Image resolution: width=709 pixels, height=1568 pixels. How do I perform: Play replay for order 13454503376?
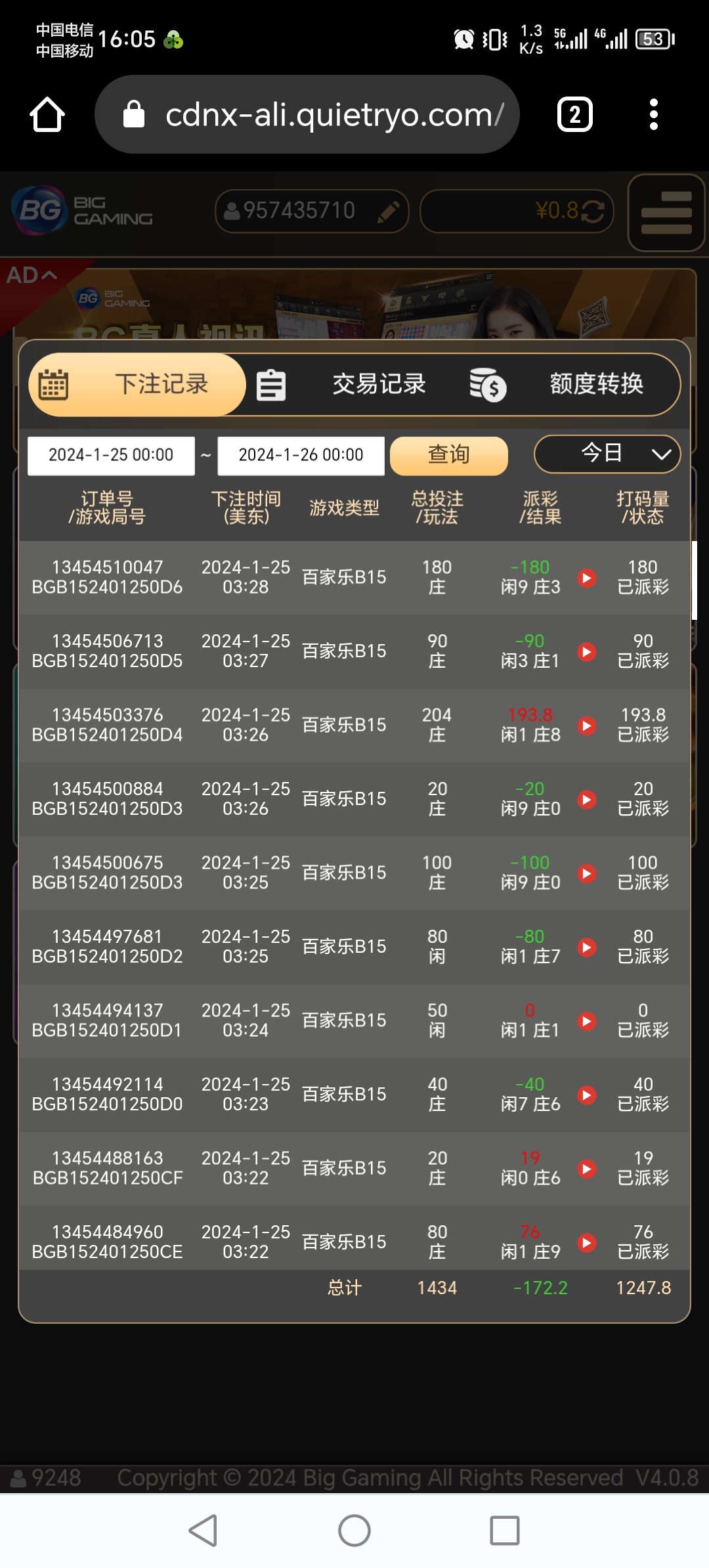tap(587, 726)
